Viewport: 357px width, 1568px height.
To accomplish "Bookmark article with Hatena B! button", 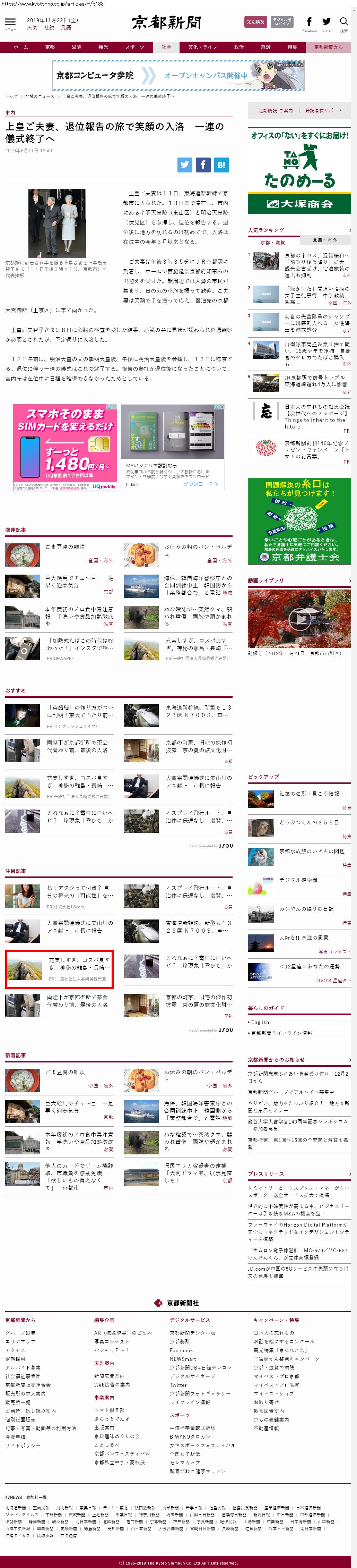I will [x=221, y=164].
